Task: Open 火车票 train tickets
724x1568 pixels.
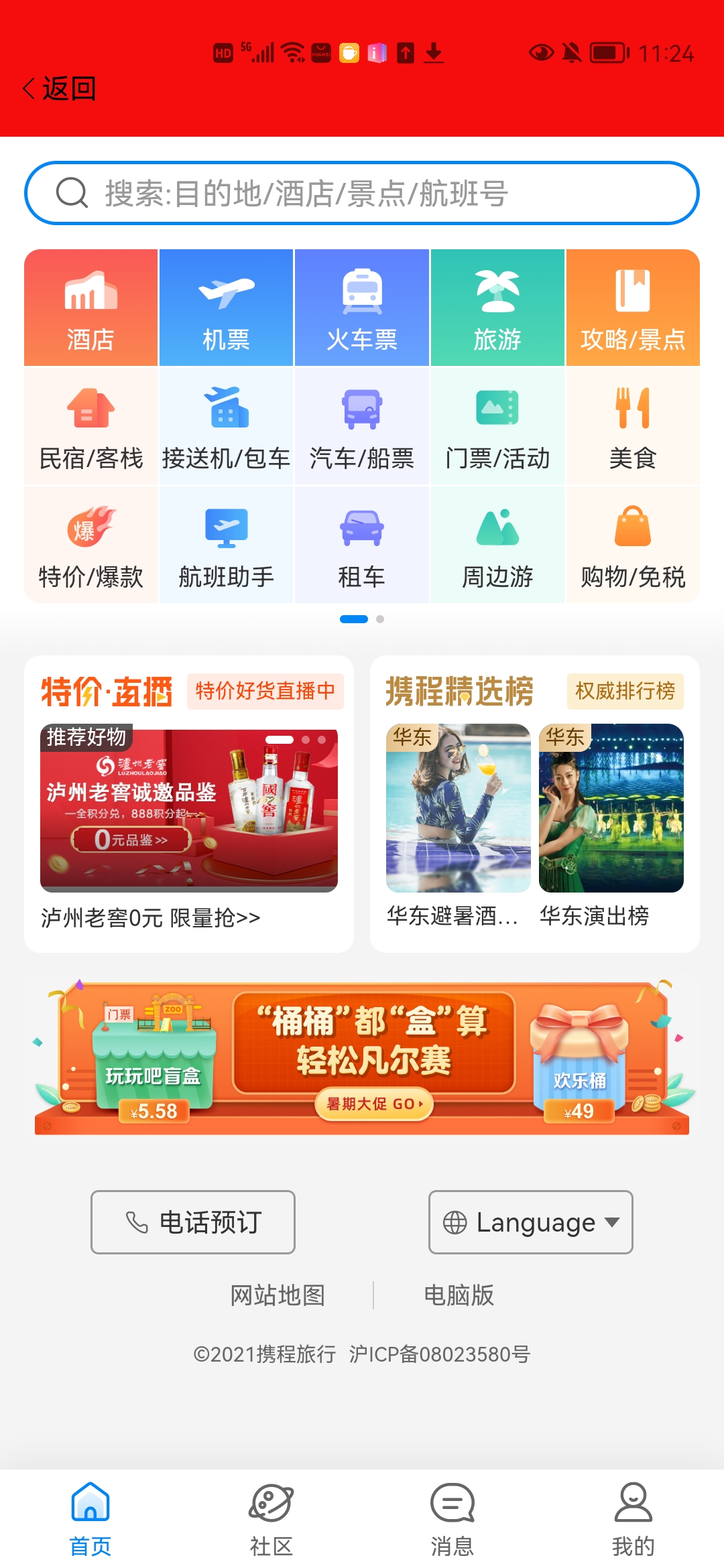Action: point(362,308)
